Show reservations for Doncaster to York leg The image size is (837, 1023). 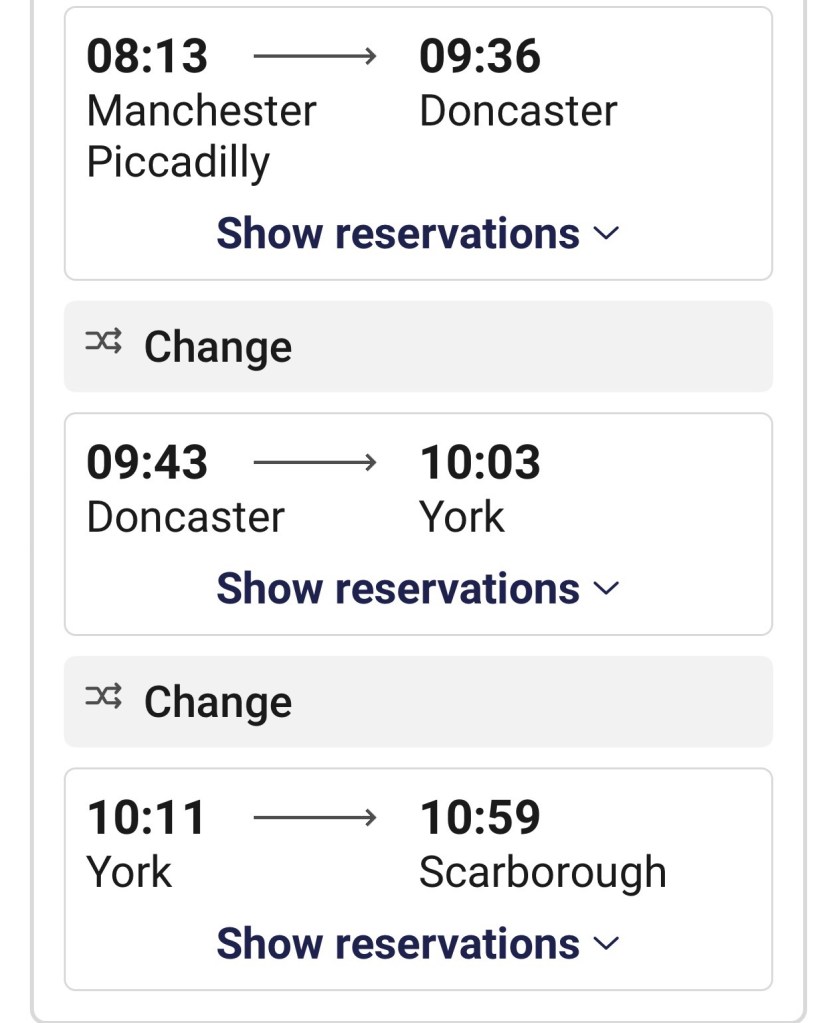tap(418, 589)
